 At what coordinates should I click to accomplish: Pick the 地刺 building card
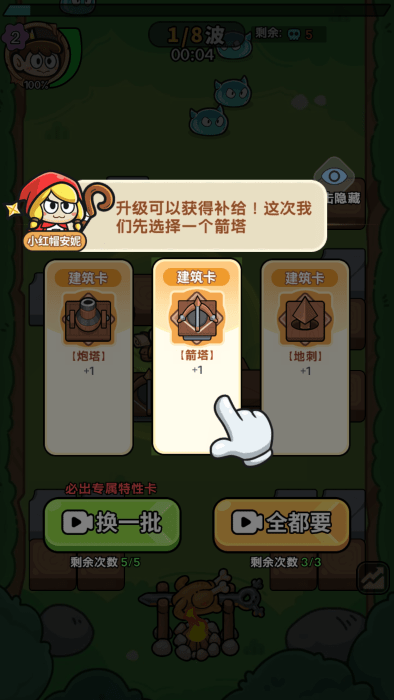305,357
